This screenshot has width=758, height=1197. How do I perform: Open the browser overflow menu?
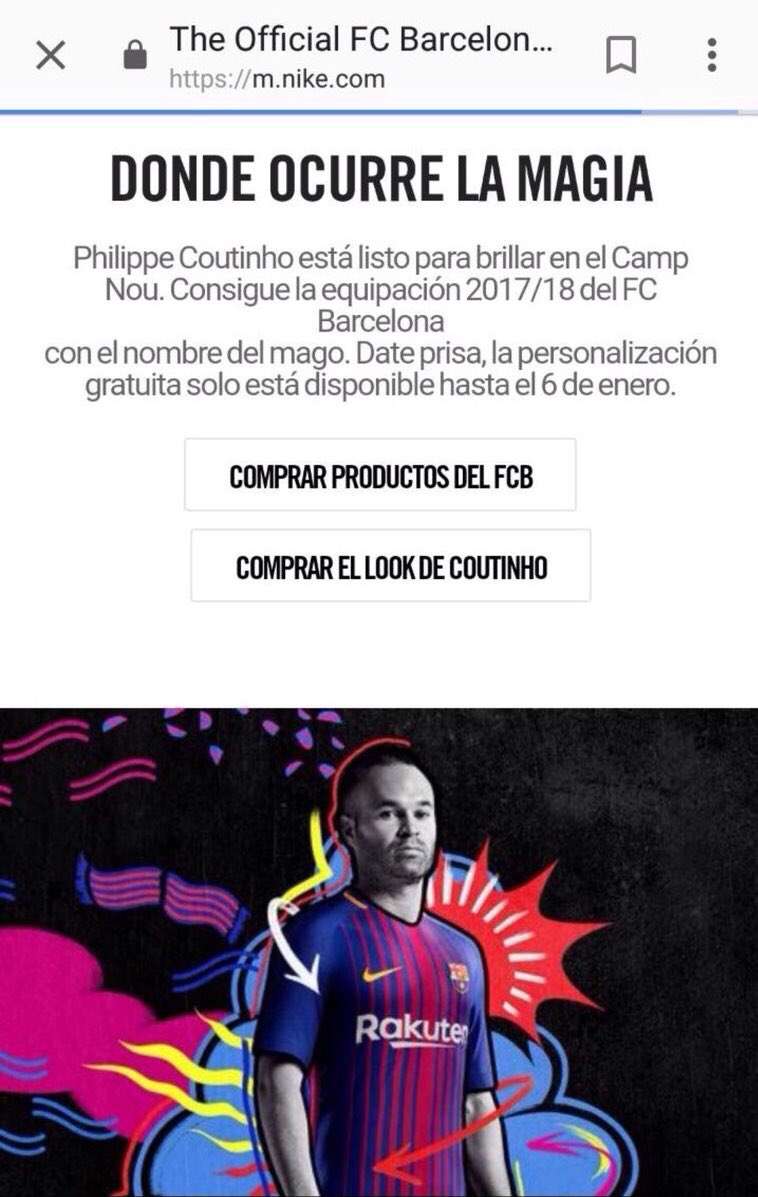point(711,55)
